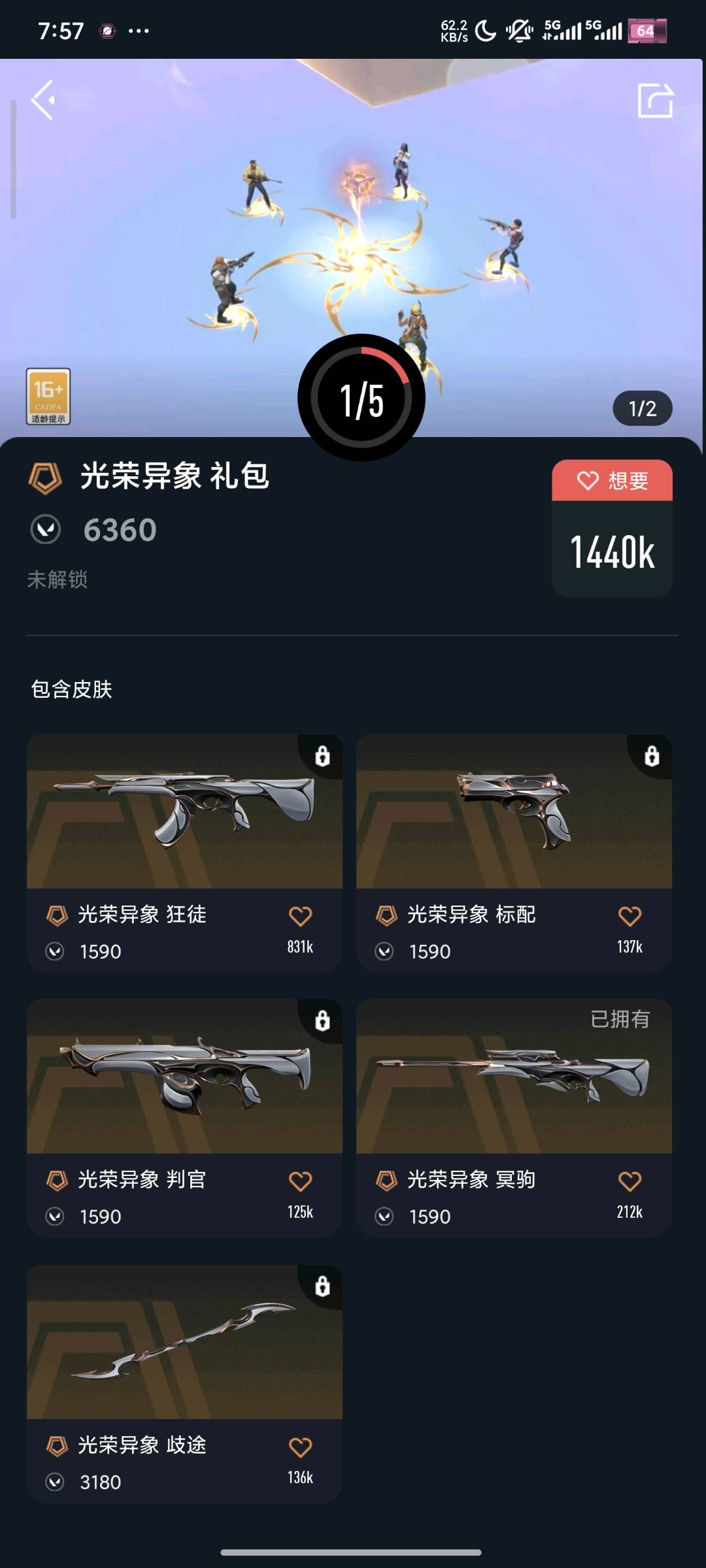Like the 光荣异象 冥驹 skin with heart icon

[x=630, y=1181]
